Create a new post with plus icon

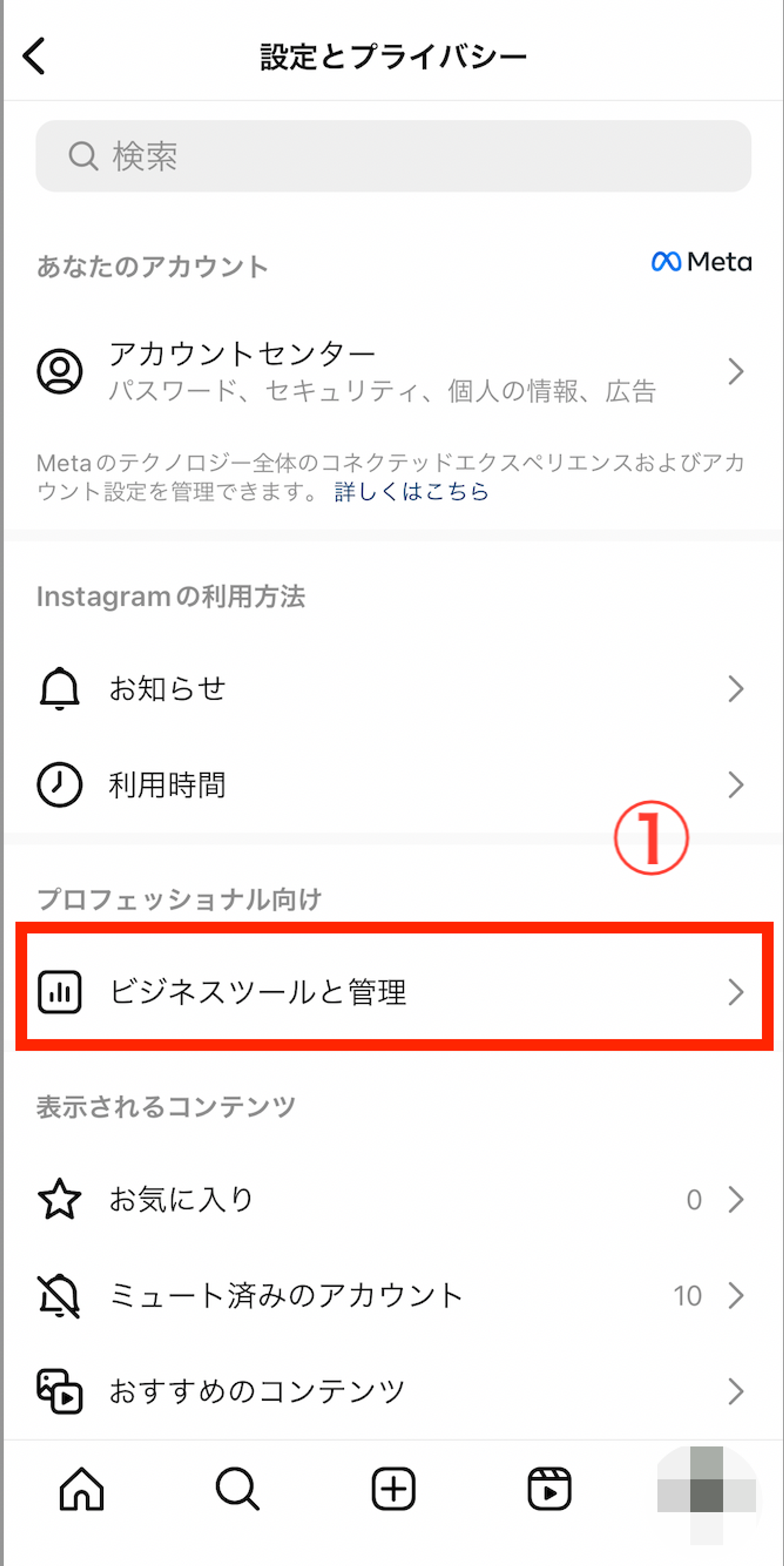[393, 1489]
